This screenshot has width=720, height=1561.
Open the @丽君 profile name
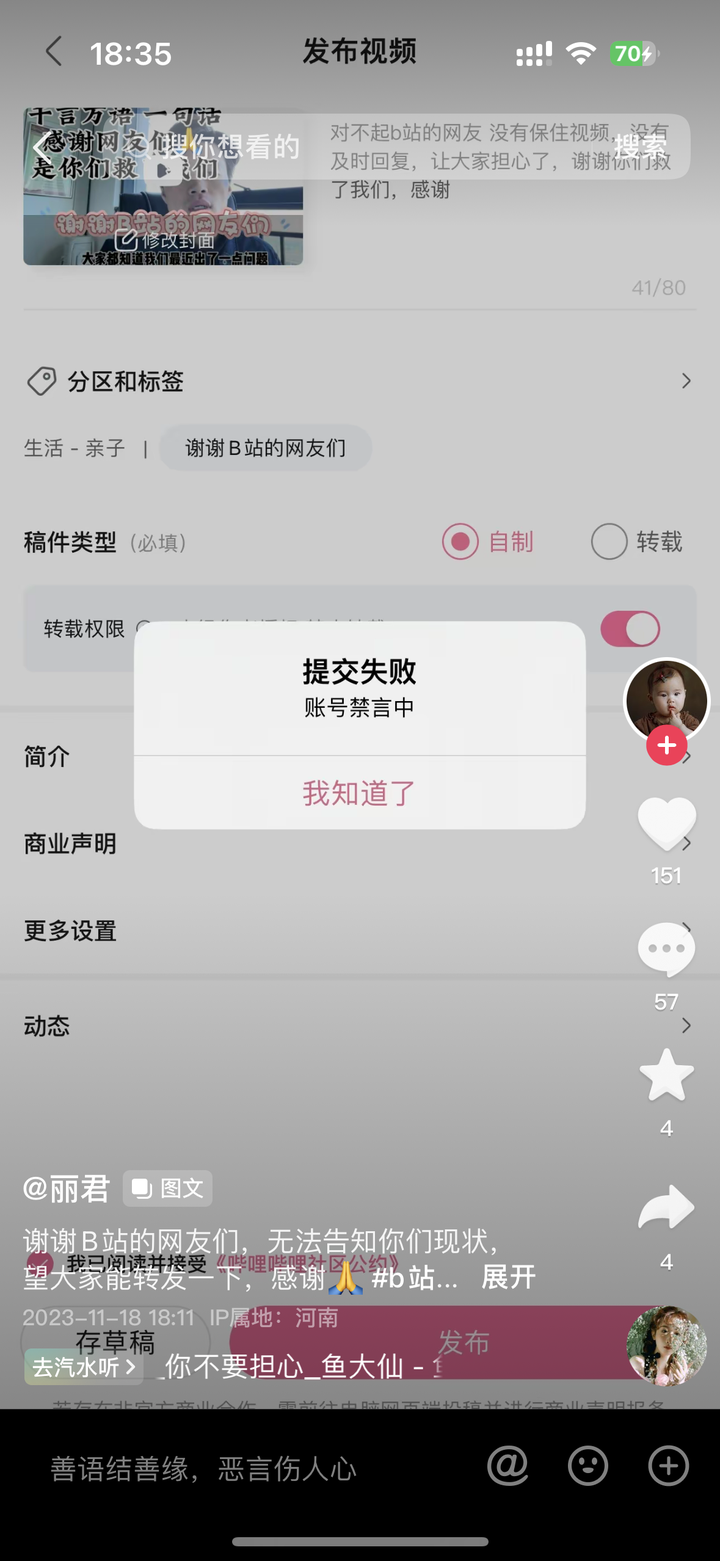pos(67,1188)
